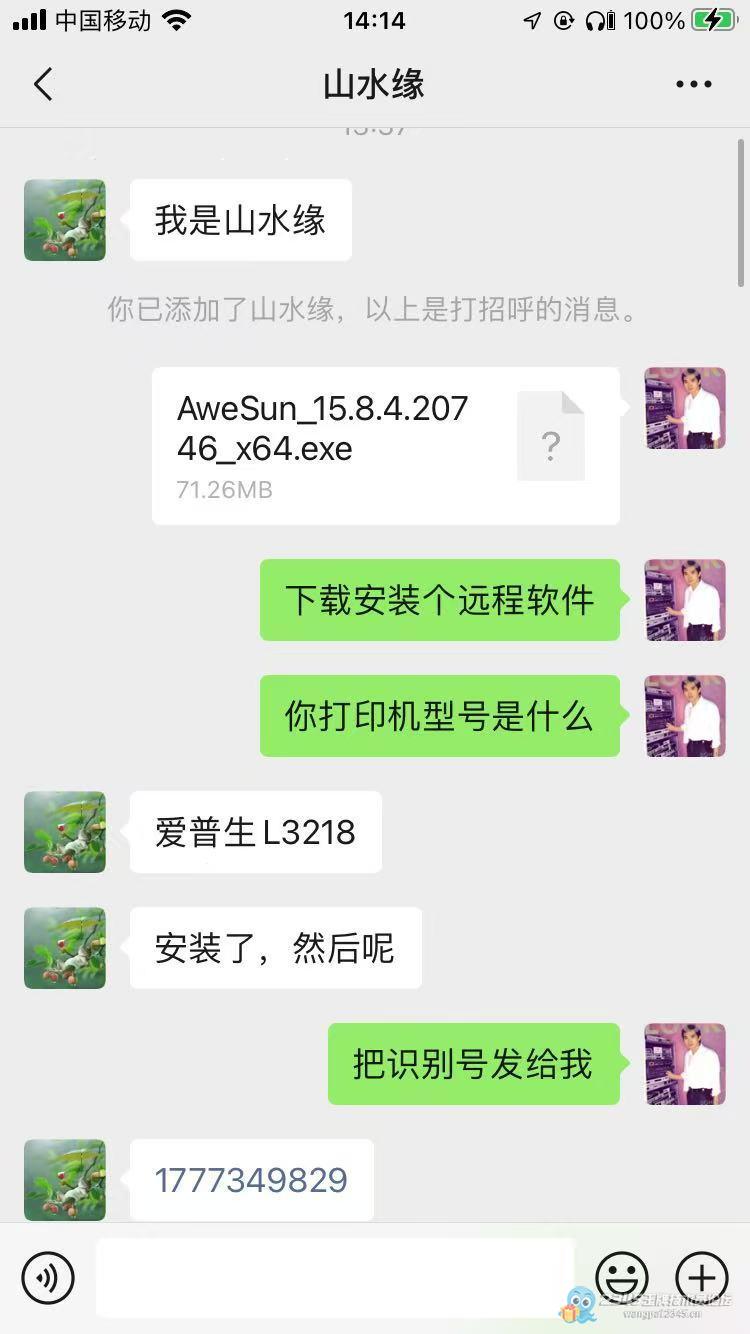The width and height of the screenshot is (750, 1334).
Task: Open the plus attachment menu
Action: (x=701, y=1277)
